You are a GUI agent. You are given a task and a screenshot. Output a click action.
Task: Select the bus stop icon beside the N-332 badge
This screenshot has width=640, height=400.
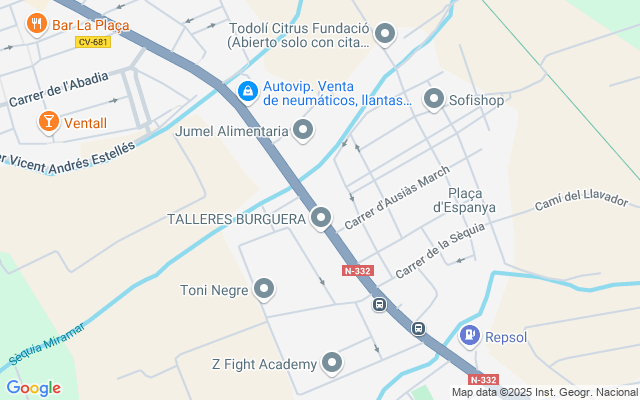pos(379,304)
